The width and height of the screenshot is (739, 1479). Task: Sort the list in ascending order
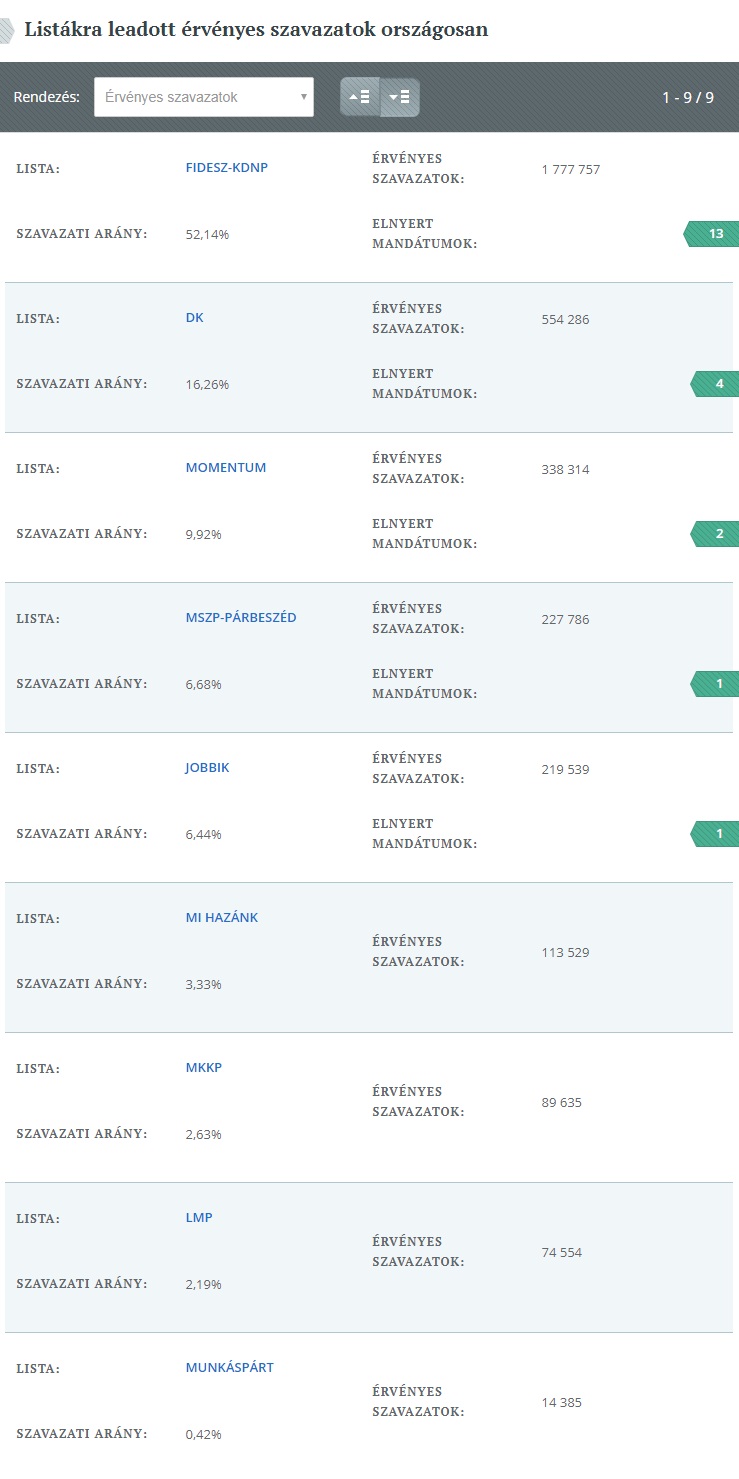tap(360, 97)
